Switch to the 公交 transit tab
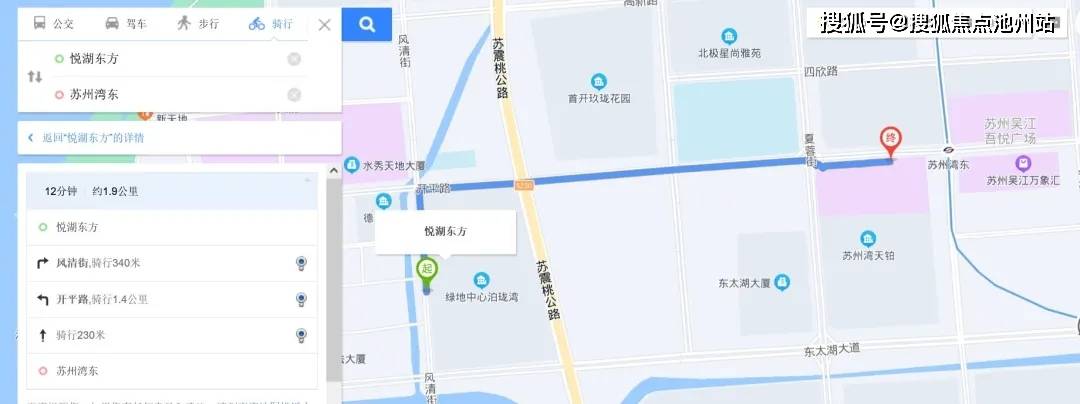 tap(53, 23)
